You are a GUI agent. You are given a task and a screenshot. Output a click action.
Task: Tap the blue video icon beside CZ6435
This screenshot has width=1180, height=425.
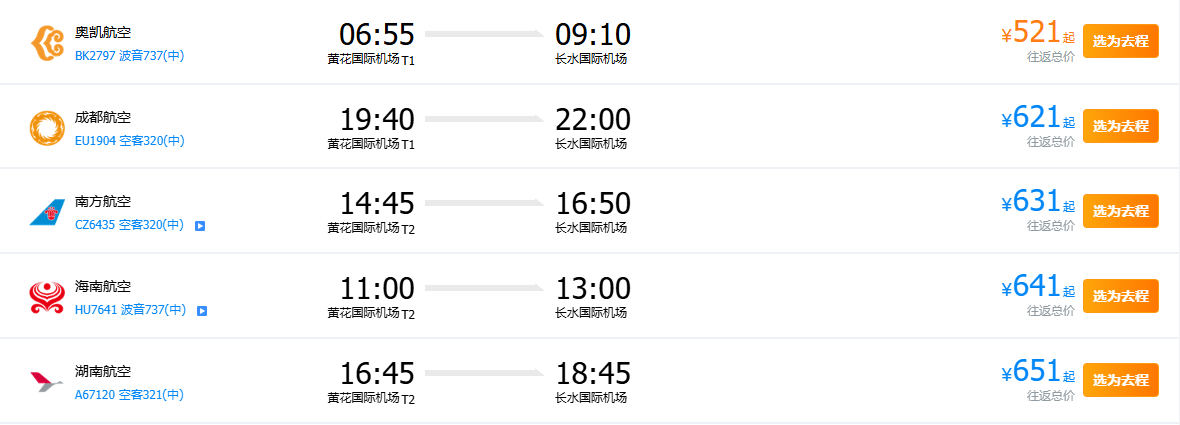point(200,226)
